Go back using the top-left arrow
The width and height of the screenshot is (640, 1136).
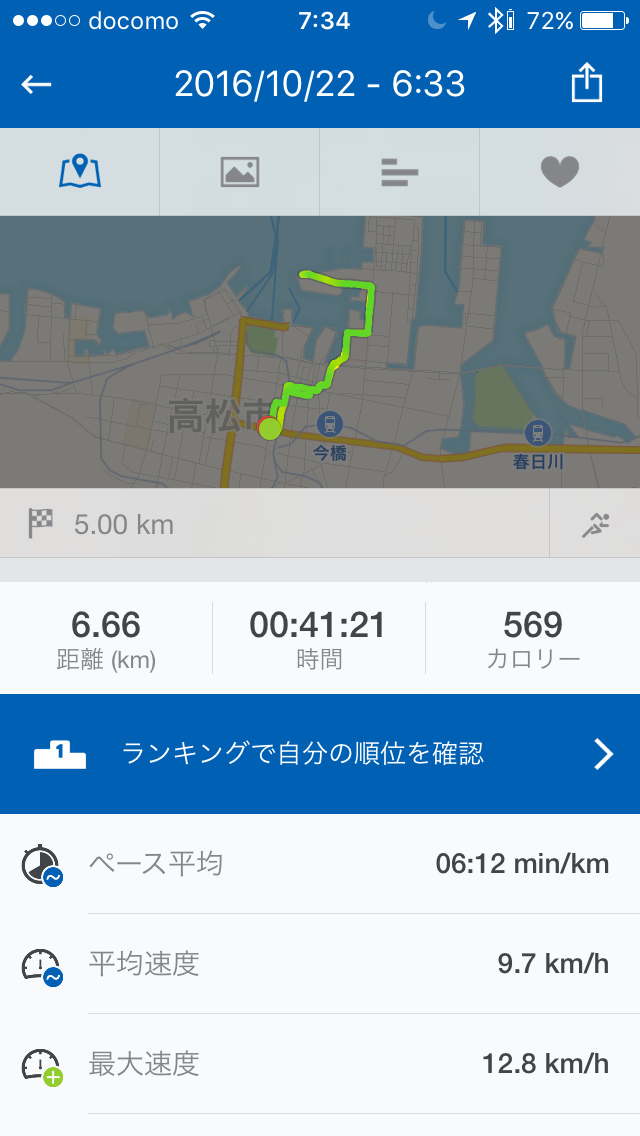(37, 85)
